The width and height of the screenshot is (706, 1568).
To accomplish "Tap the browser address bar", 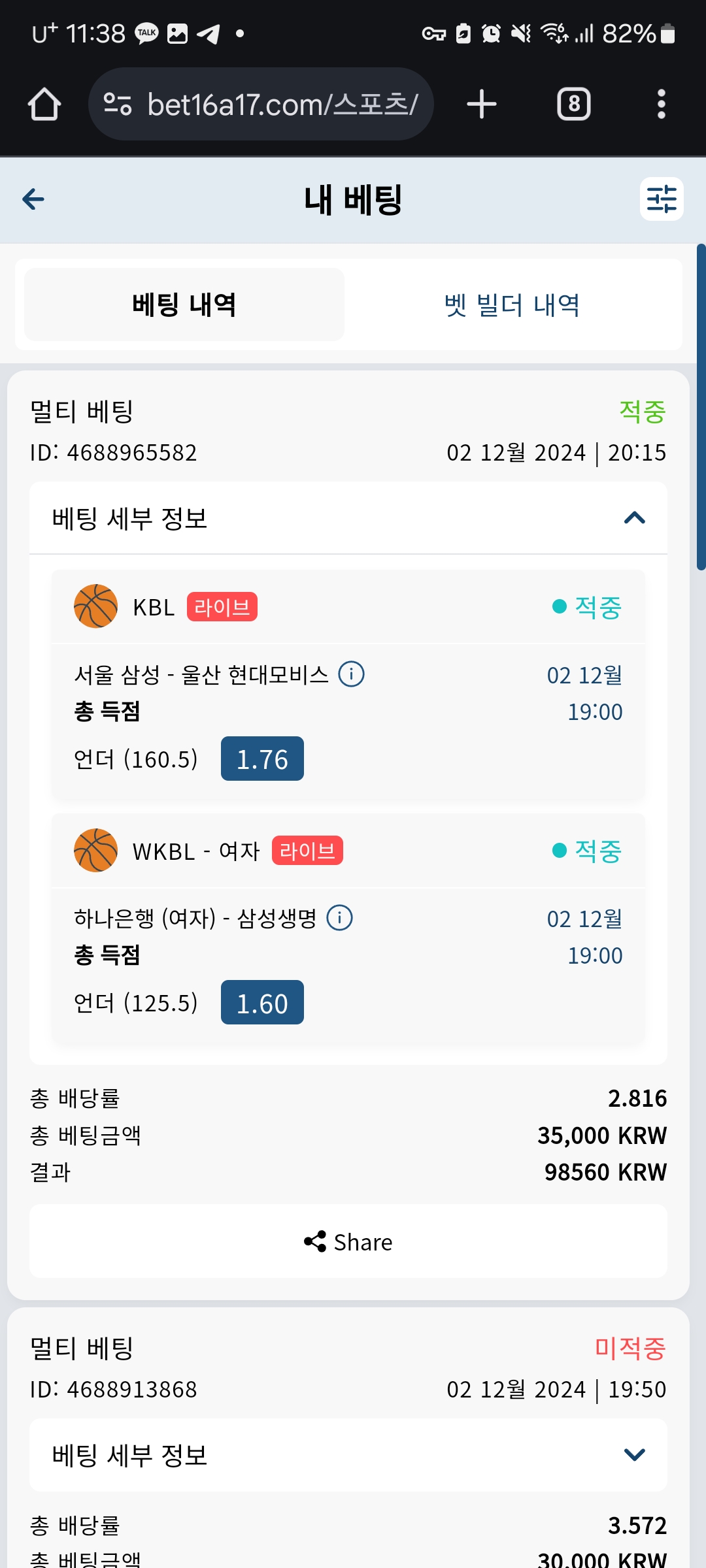I will 261,105.
